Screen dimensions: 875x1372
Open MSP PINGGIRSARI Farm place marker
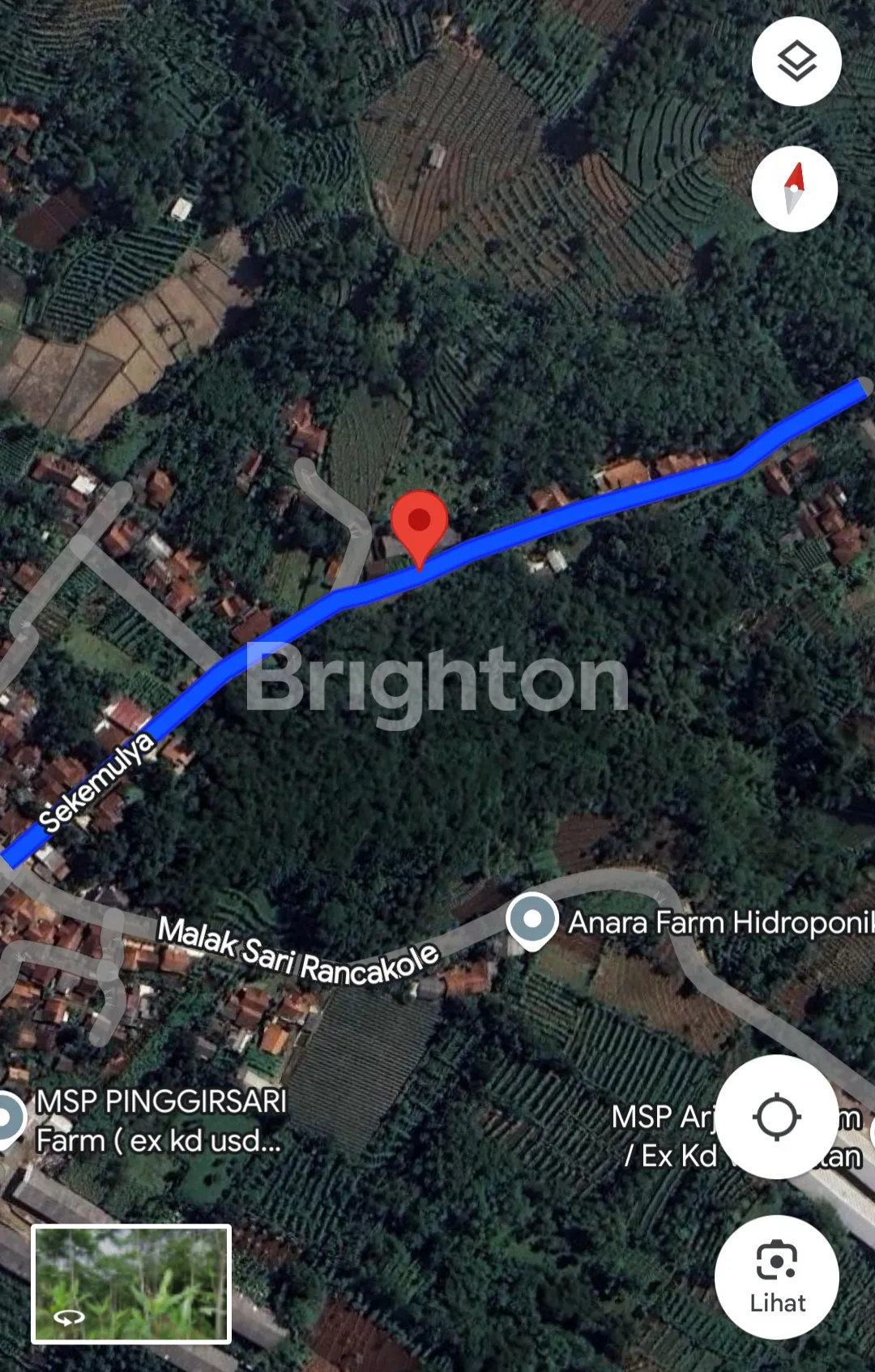pos(10,1119)
